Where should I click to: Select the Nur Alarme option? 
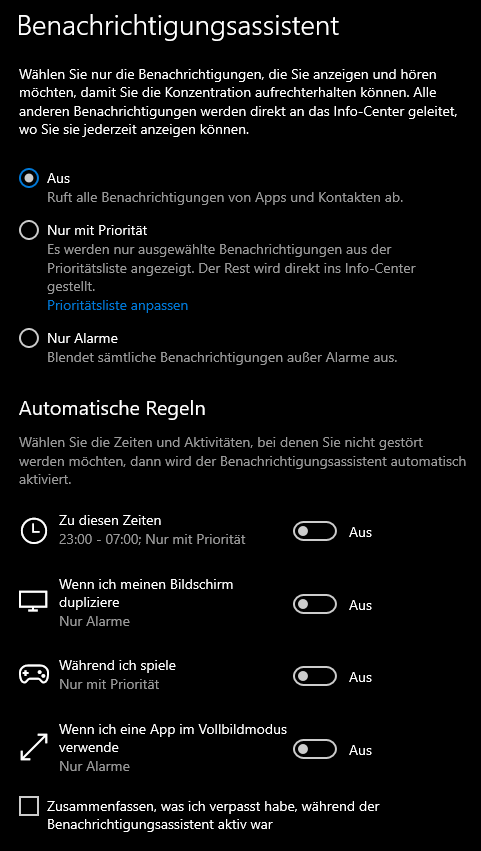pos(29,338)
